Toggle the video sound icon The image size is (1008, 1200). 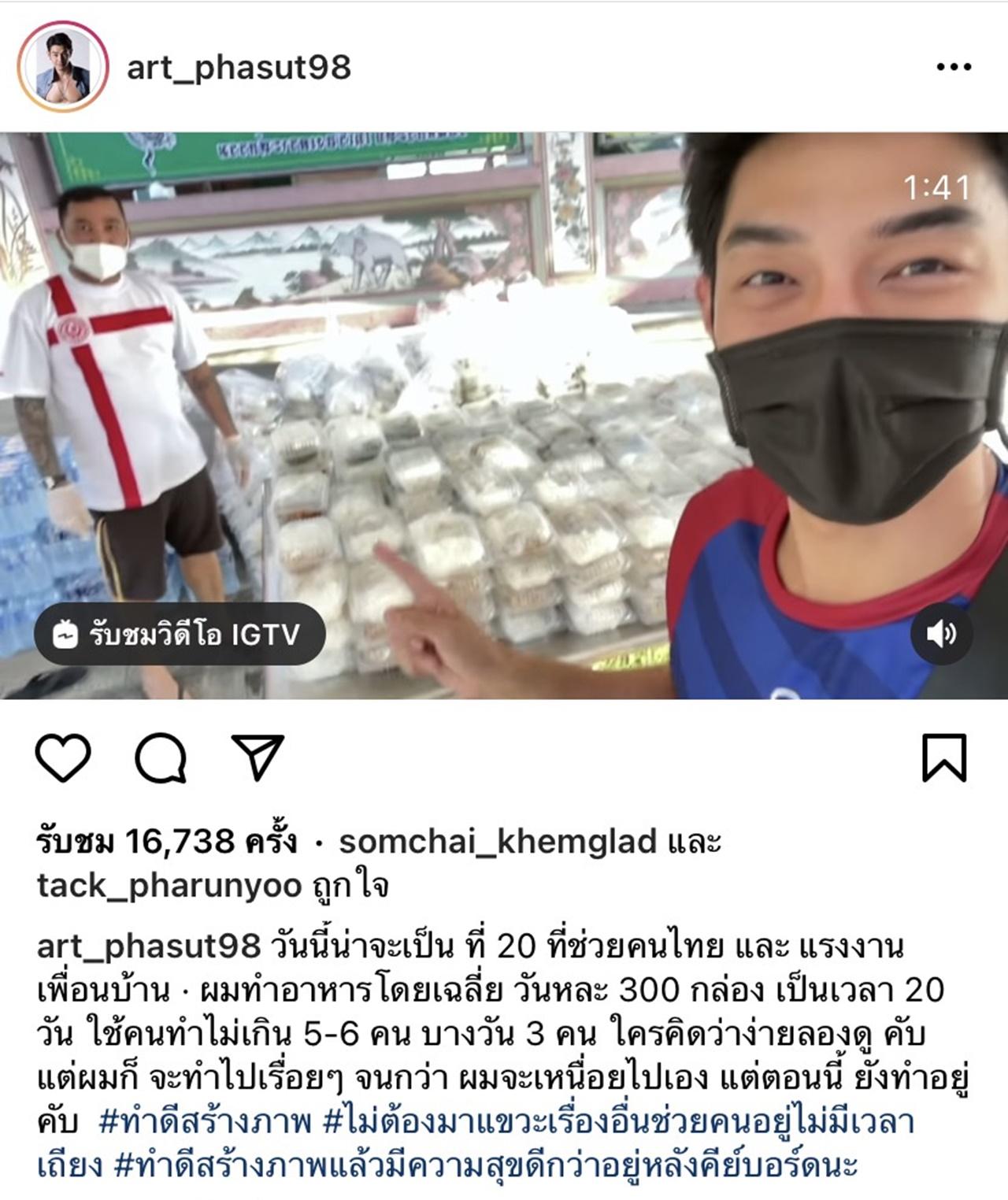click(x=942, y=634)
